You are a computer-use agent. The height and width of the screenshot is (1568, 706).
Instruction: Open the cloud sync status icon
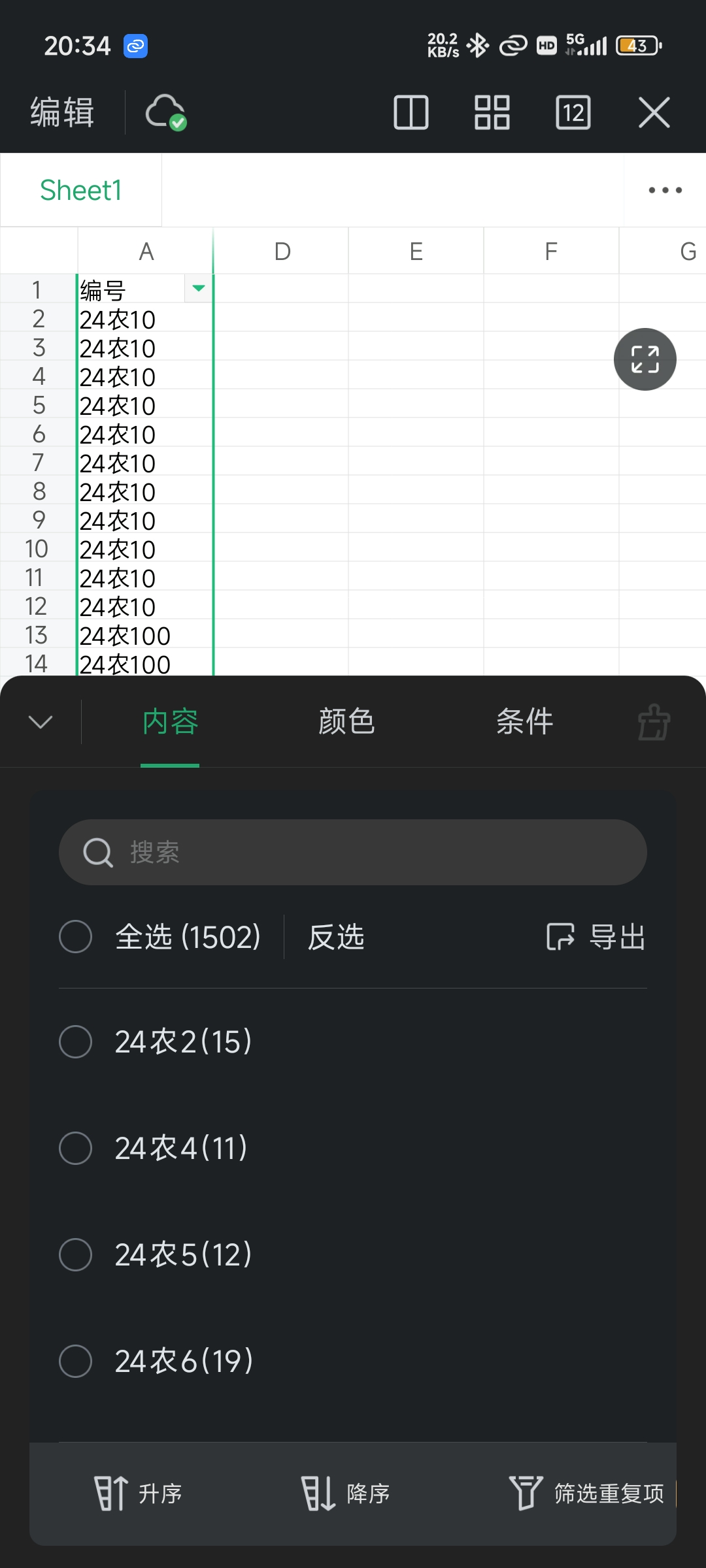point(165,112)
